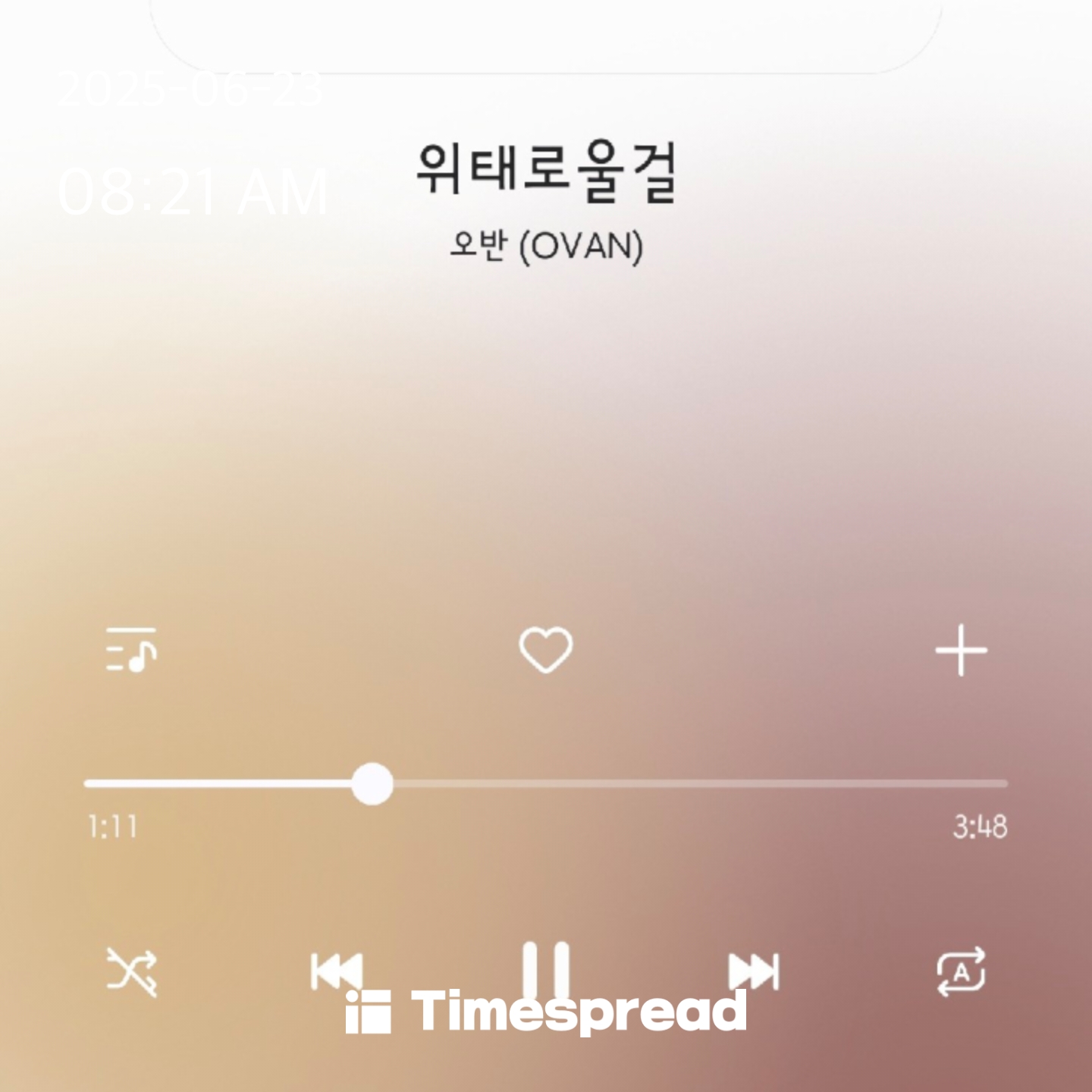Pause the current song
The height and width of the screenshot is (1092, 1092).
(x=545, y=971)
